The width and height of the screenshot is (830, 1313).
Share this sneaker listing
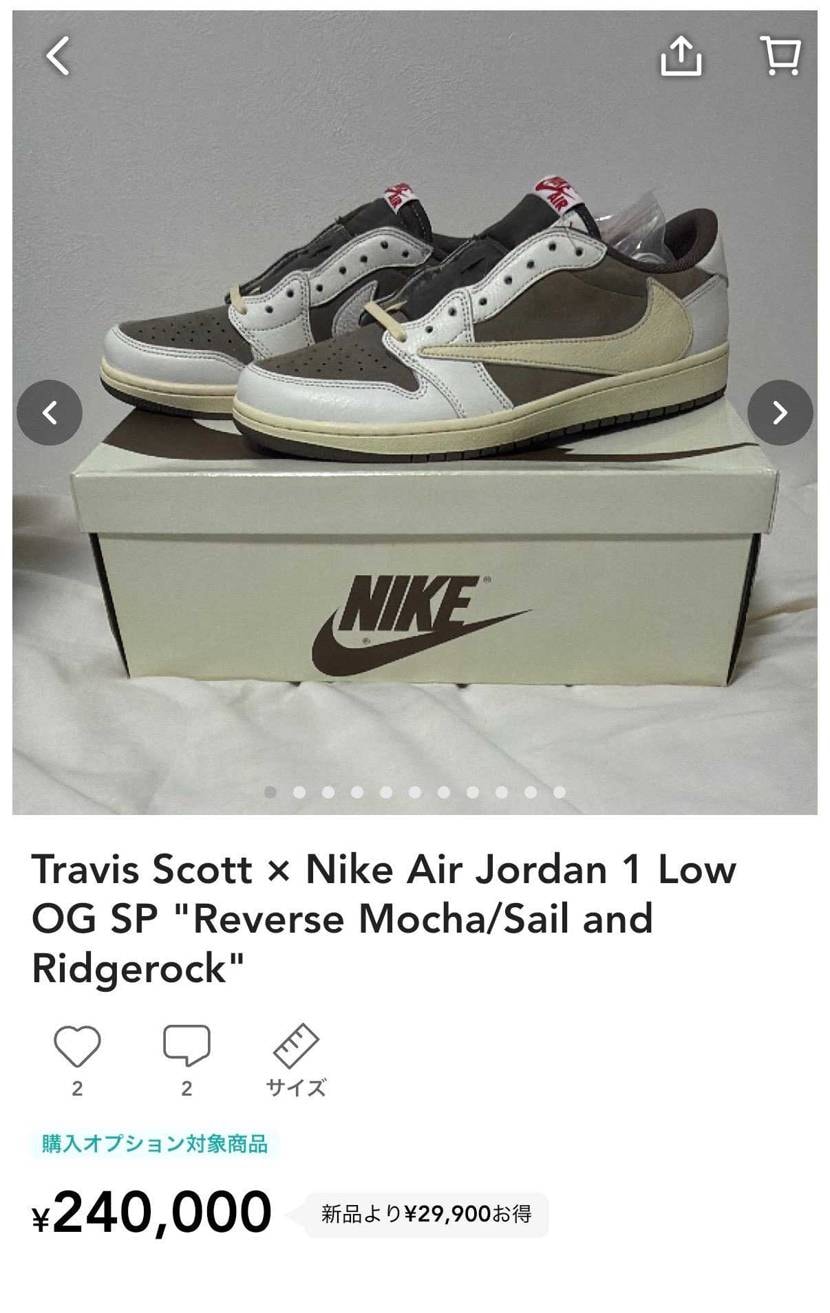pyautogui.click(x=681, y=56)
